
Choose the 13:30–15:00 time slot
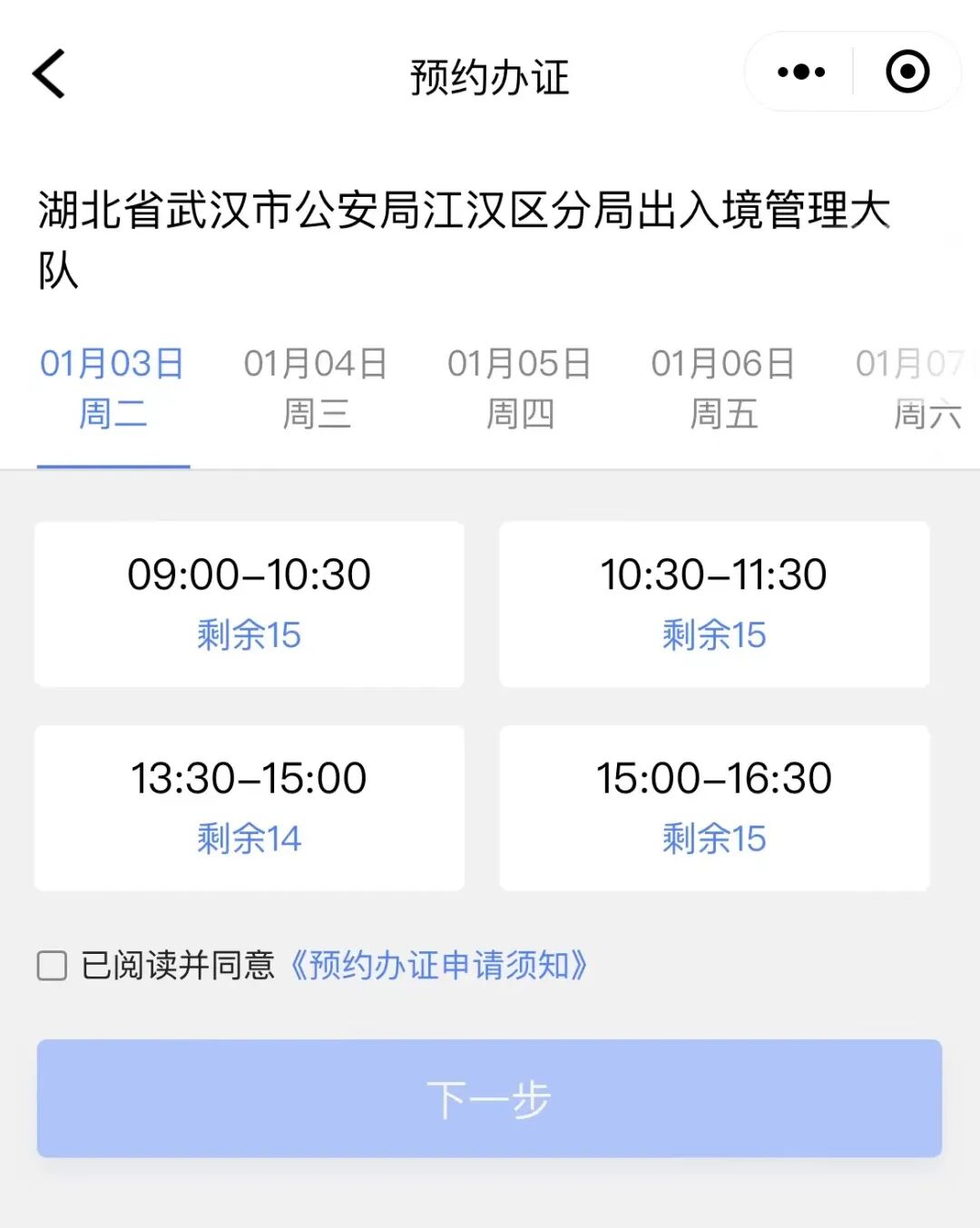click(250, 807)
